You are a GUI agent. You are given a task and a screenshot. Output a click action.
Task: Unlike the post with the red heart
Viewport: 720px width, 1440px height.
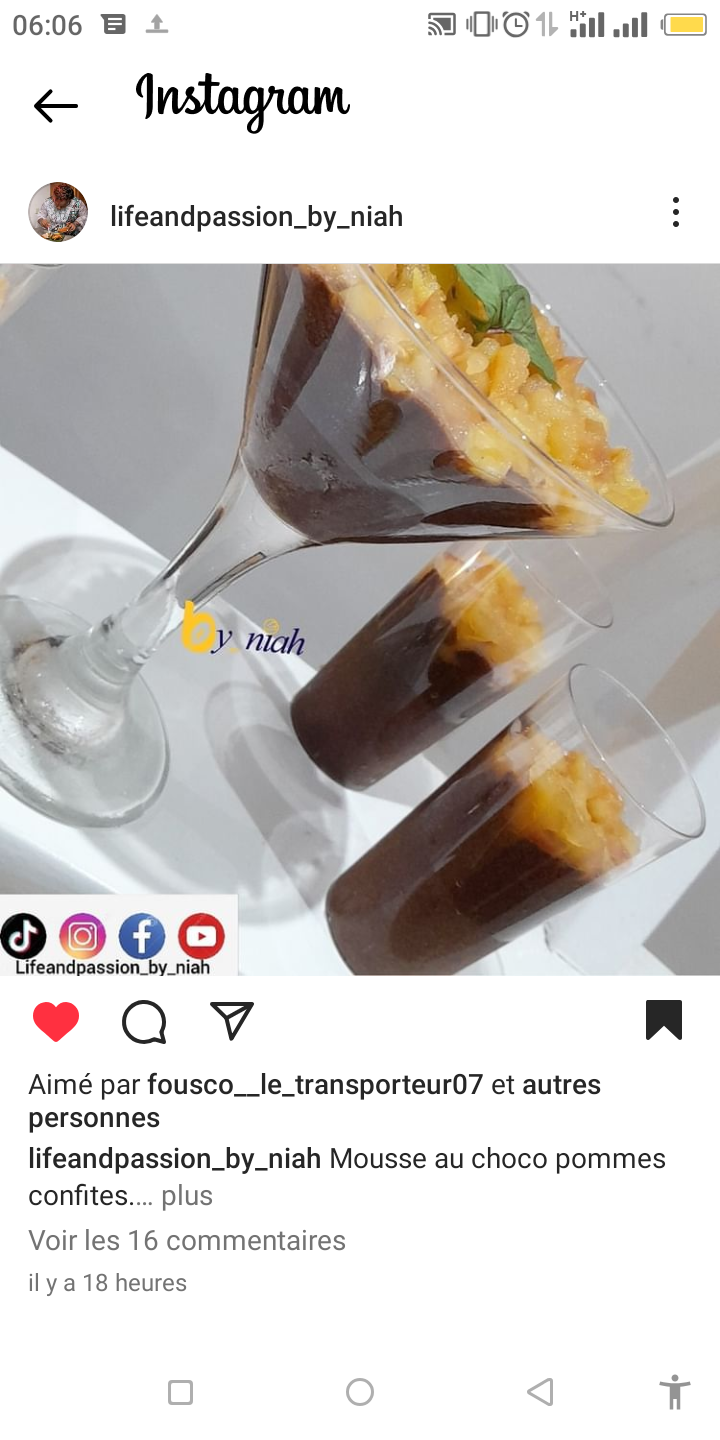coord(56,1022)
